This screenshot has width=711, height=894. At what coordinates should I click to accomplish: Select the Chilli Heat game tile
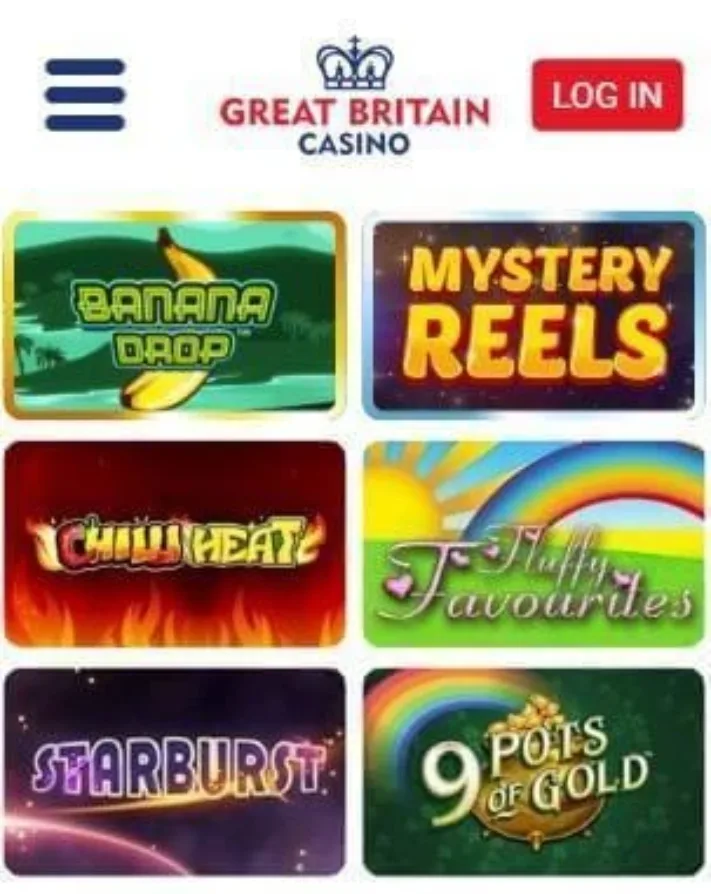pyautogui.click(x=175, y=543)
